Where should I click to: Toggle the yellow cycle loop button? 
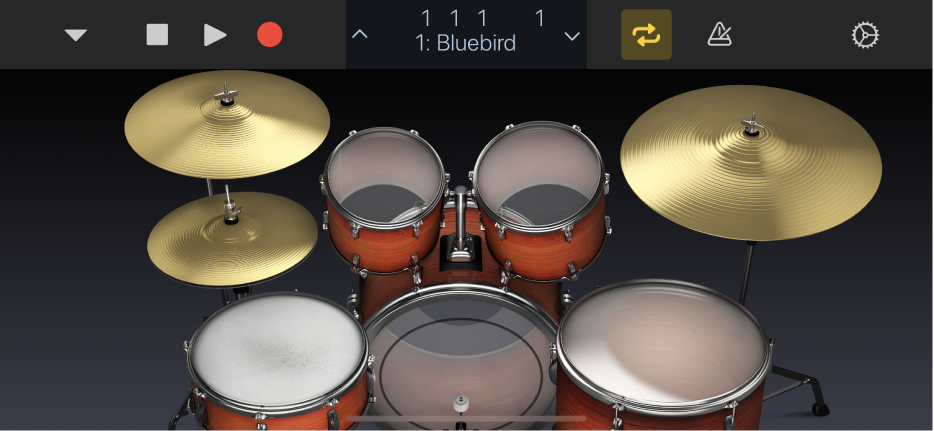coord(646,35)
